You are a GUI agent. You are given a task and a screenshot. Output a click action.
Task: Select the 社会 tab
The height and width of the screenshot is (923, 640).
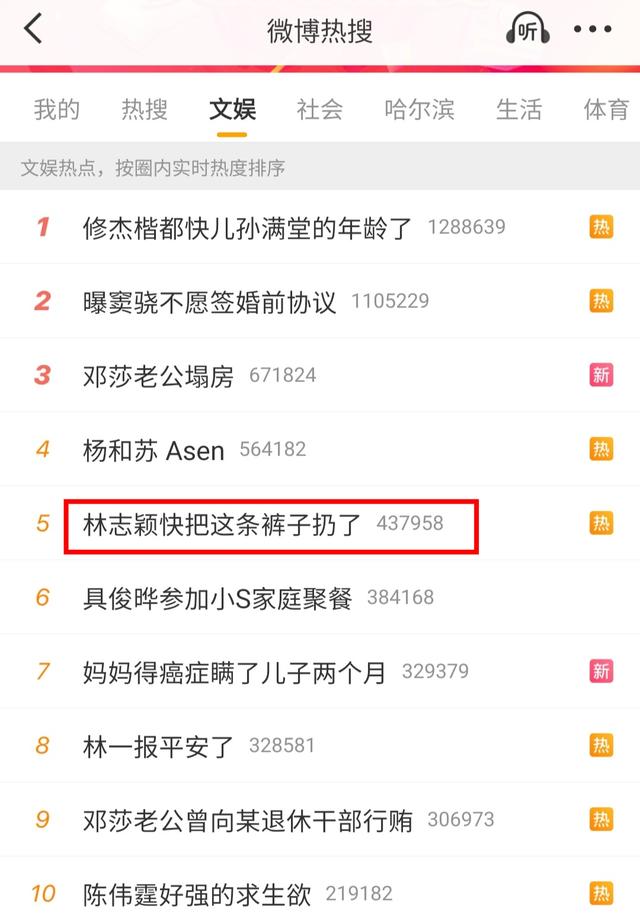320,109
